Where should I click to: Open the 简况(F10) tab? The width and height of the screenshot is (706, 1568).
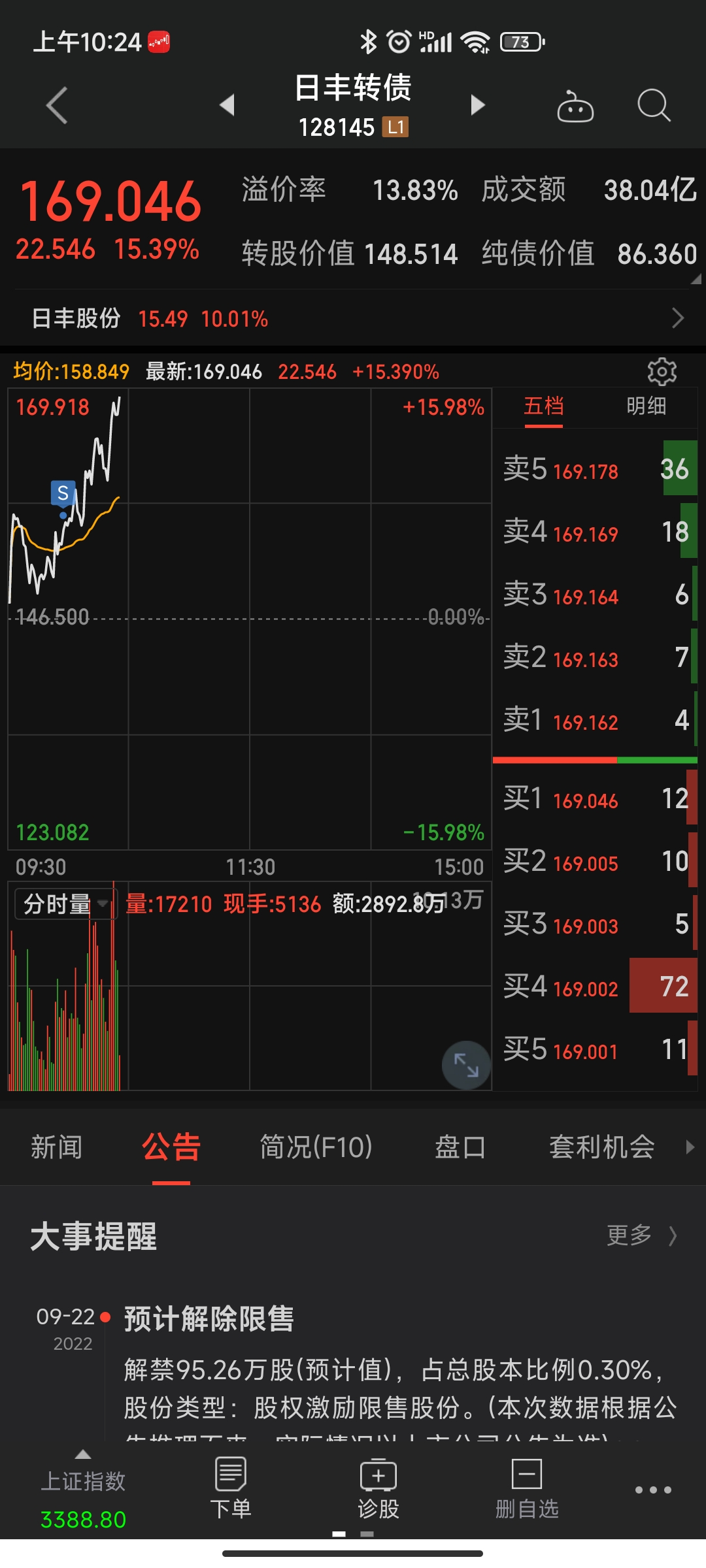316,1147
